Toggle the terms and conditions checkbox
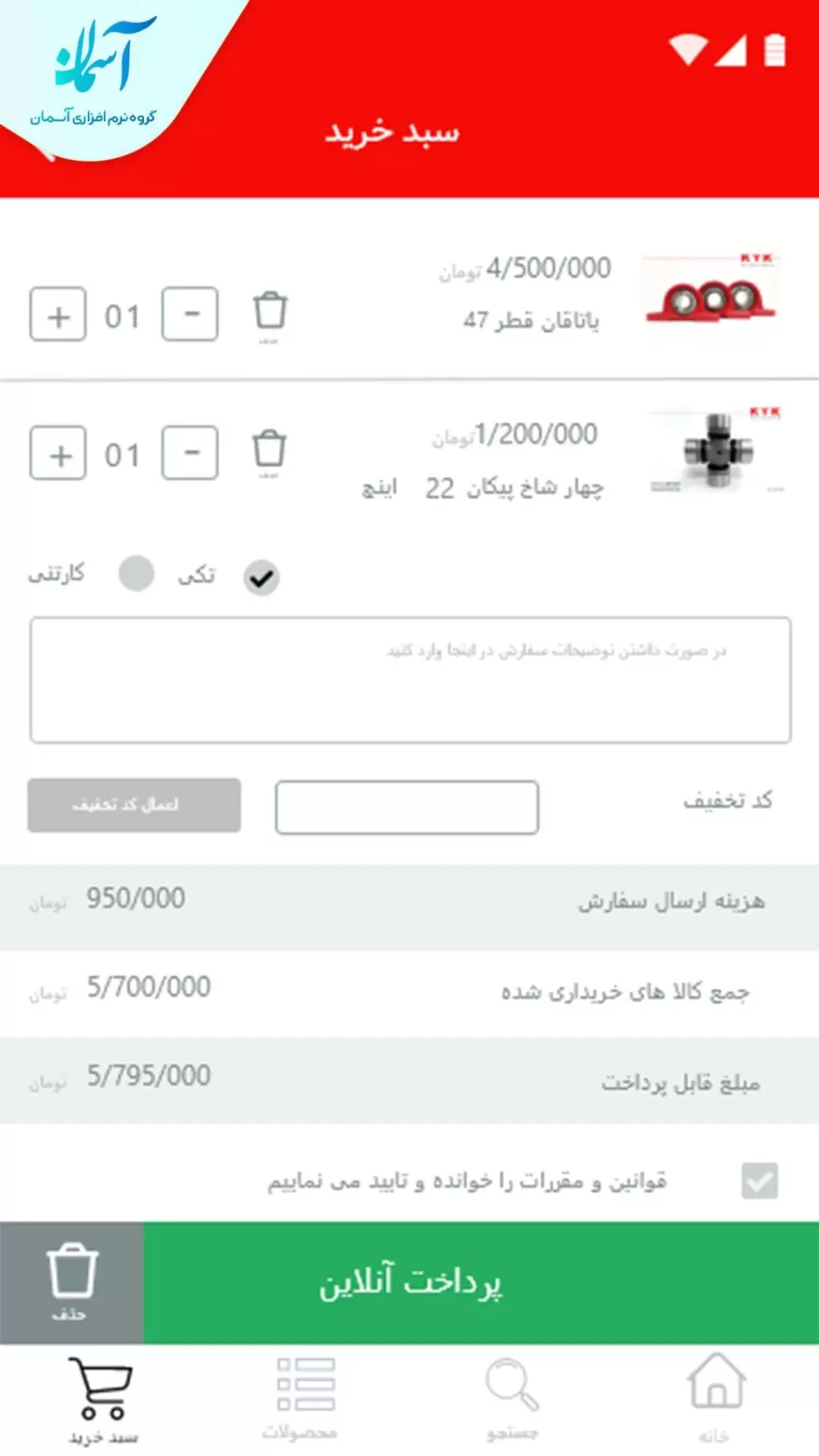The height and width of the screenshot is (1456, 819). pos(759,1180)
